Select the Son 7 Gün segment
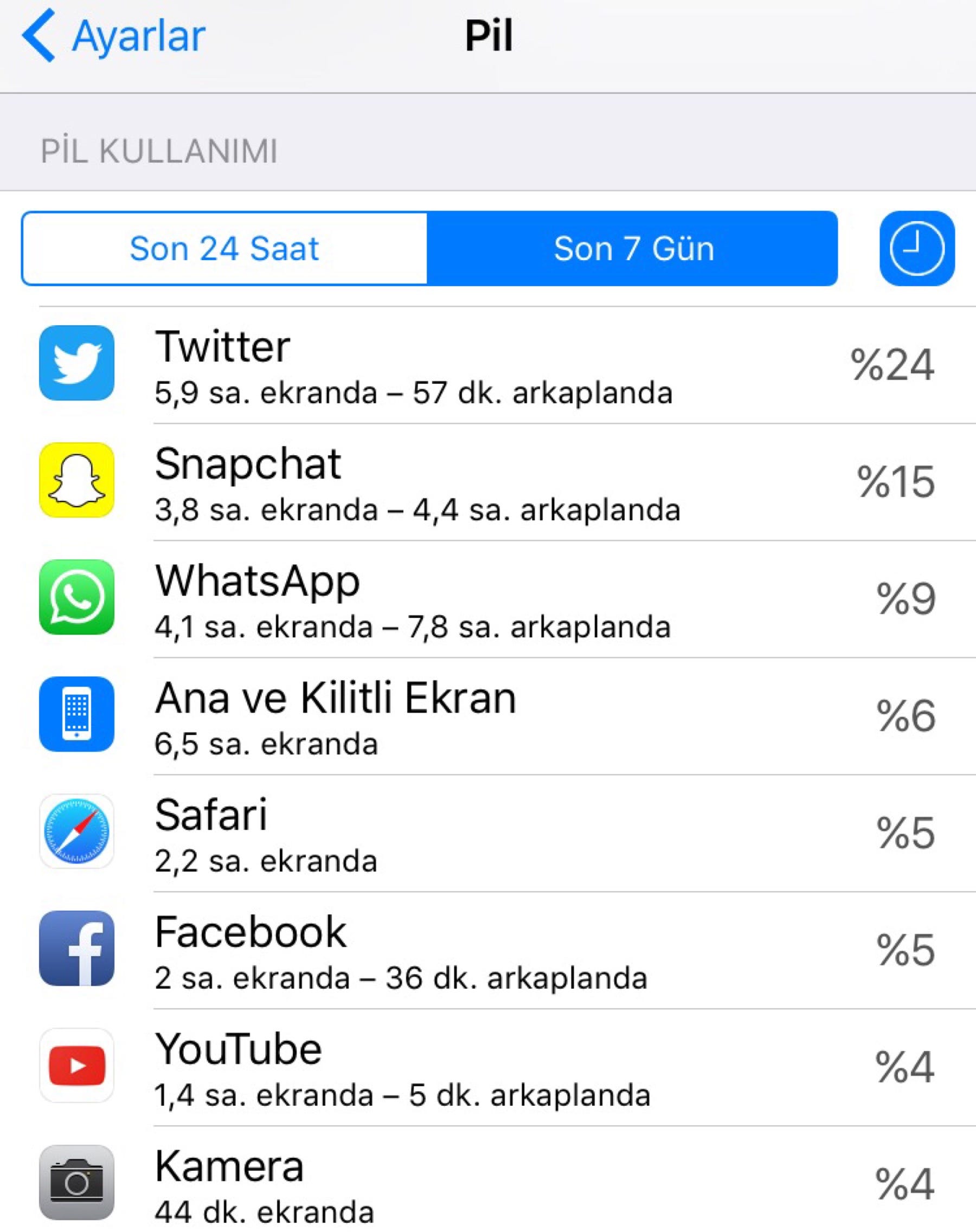This screenshot has width=976, height=1232. pyautogui.click(x=633, y=248)
